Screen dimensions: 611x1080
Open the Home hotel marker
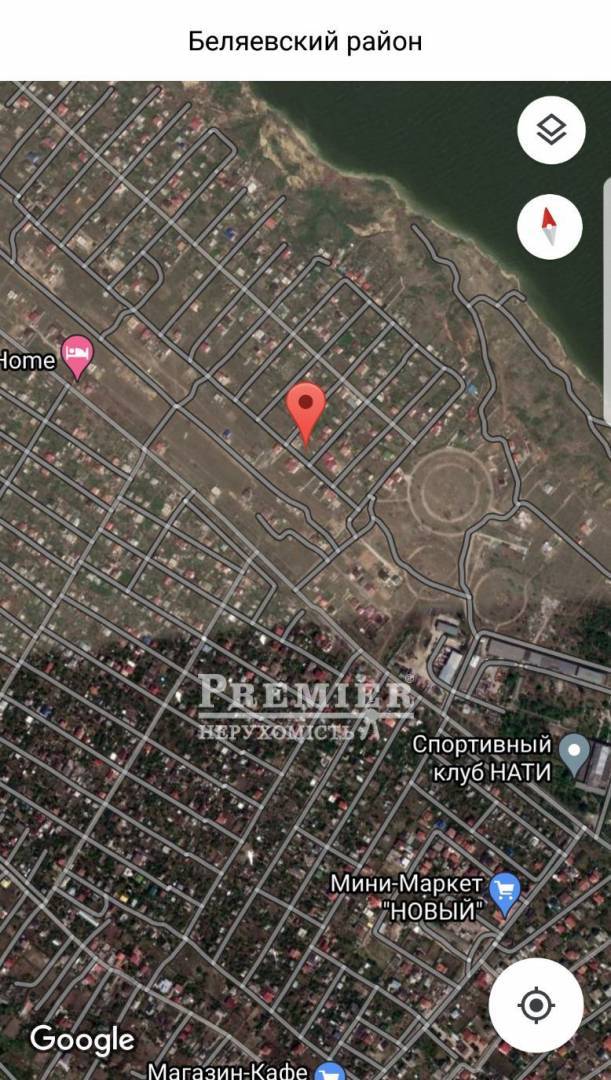coord(77,356)
